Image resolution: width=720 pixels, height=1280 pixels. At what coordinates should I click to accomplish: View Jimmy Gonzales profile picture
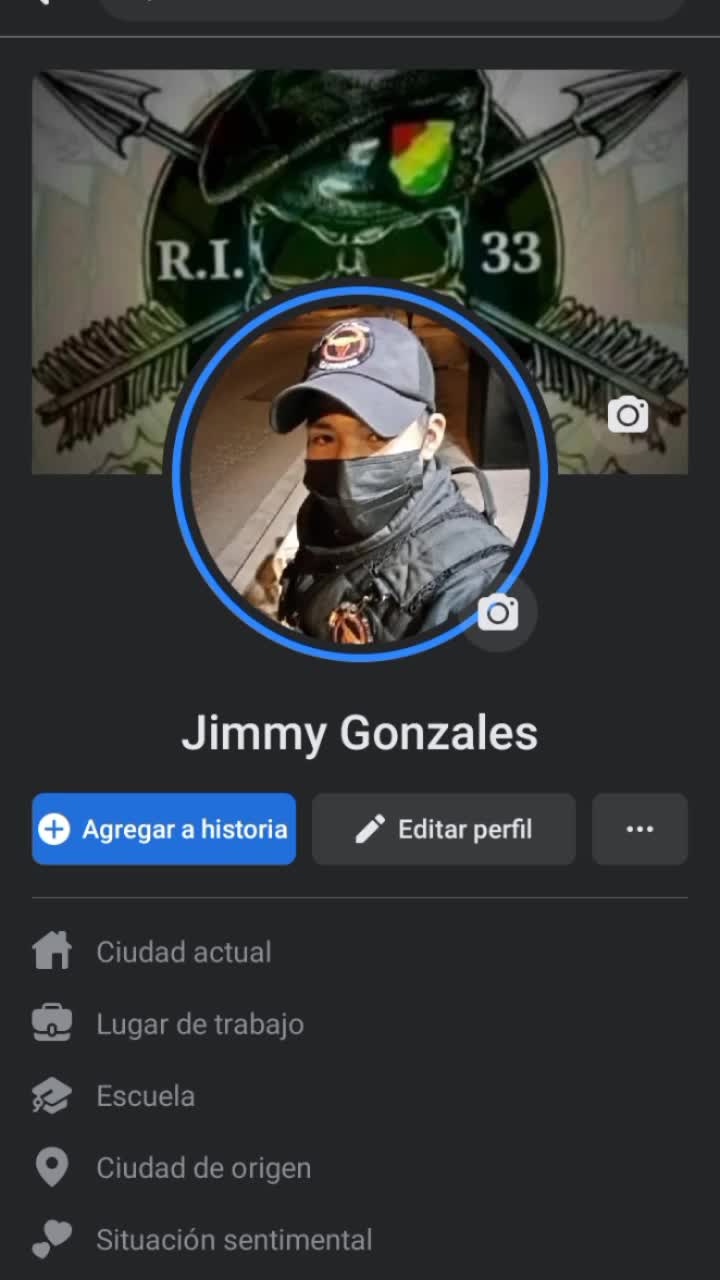click(x=360, y=470)
